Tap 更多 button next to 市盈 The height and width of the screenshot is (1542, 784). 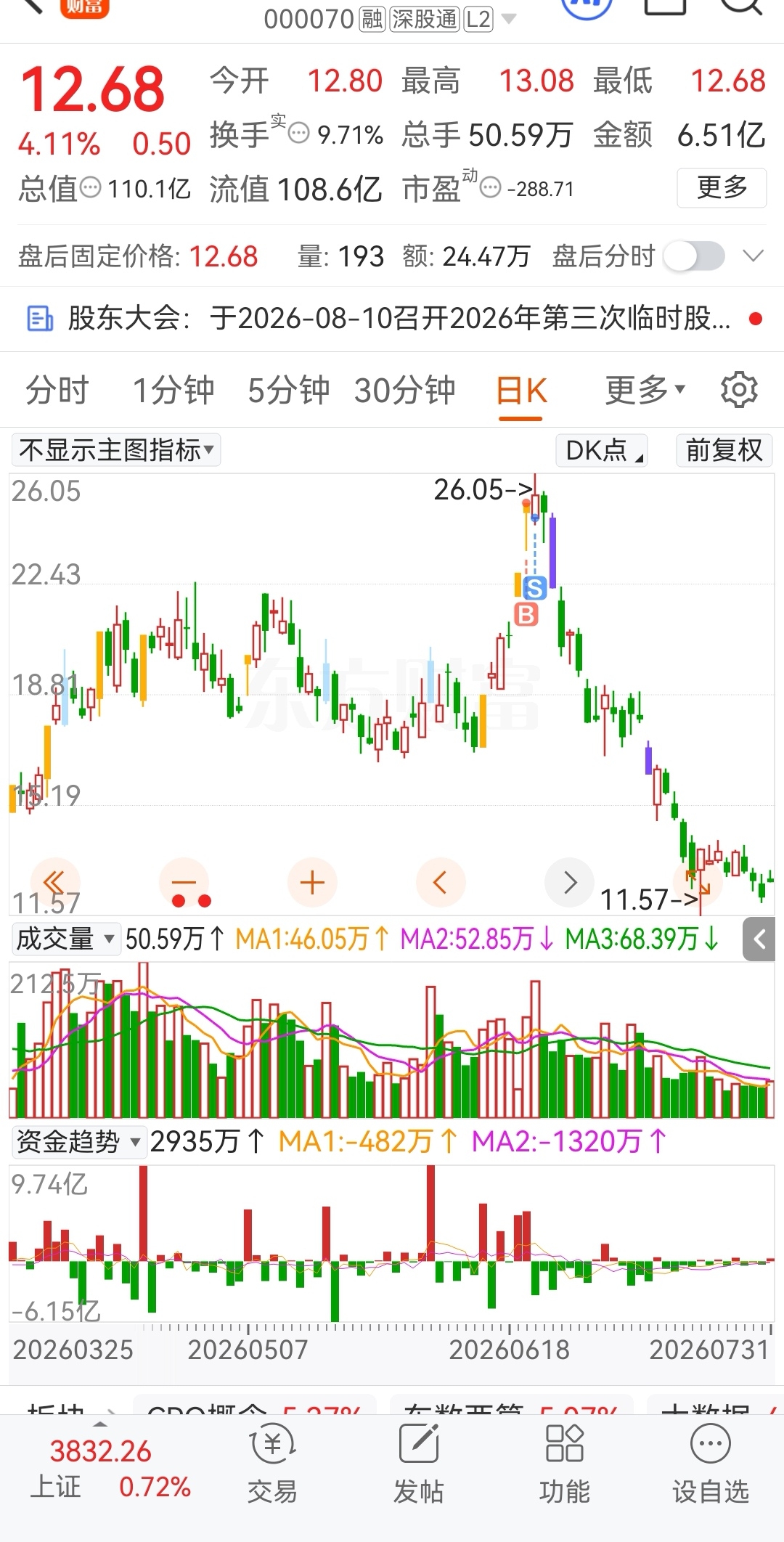pyautogui.click(x=722, y=188)
